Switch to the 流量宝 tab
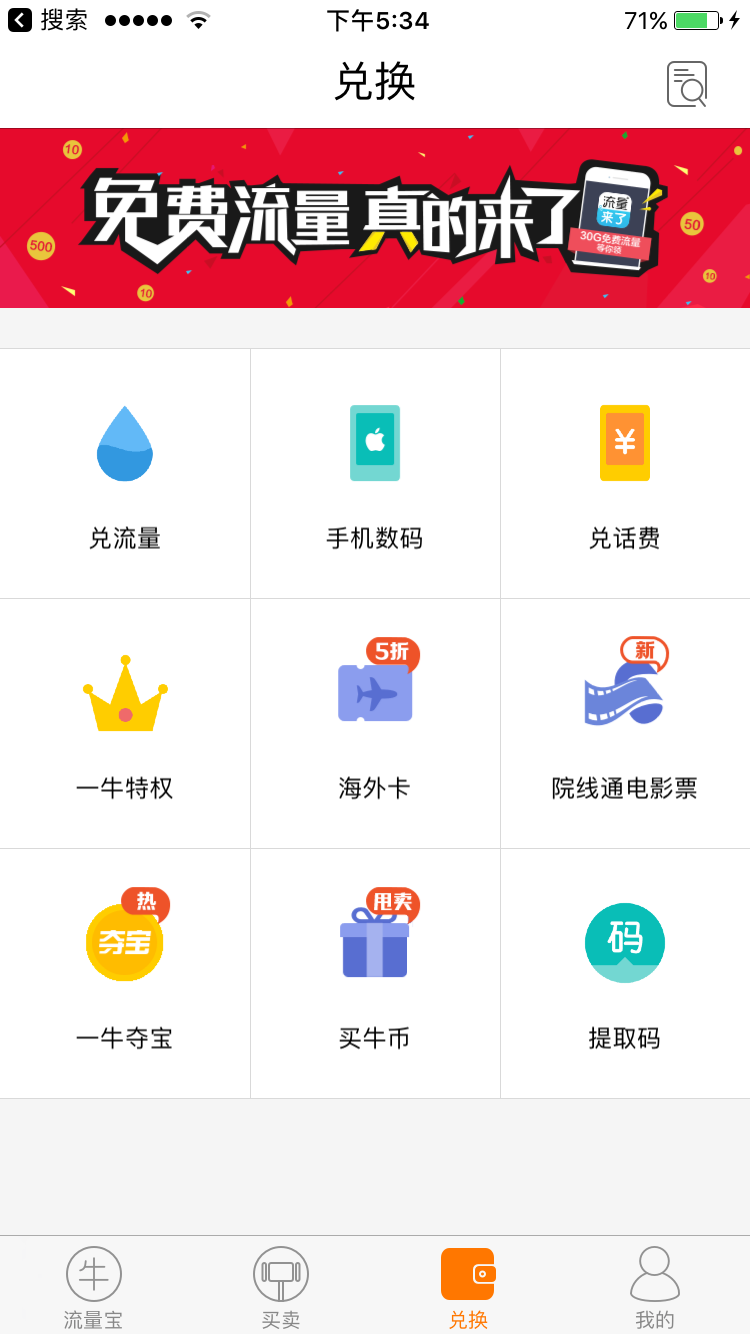750x1334 pixels. point(93,1285)
